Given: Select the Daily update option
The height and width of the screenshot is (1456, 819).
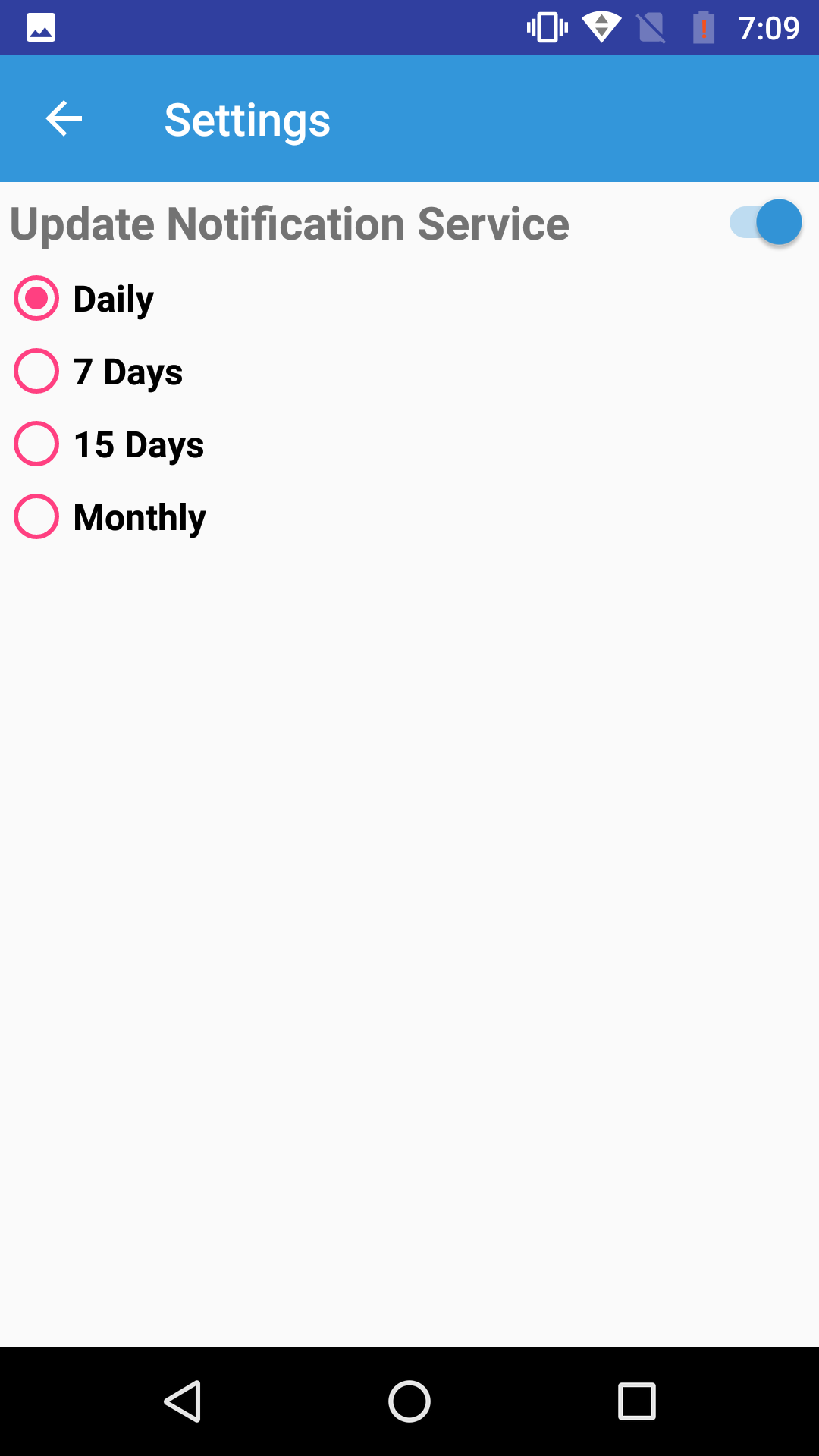Looking at the screenshot, I should tap(36, 299).
